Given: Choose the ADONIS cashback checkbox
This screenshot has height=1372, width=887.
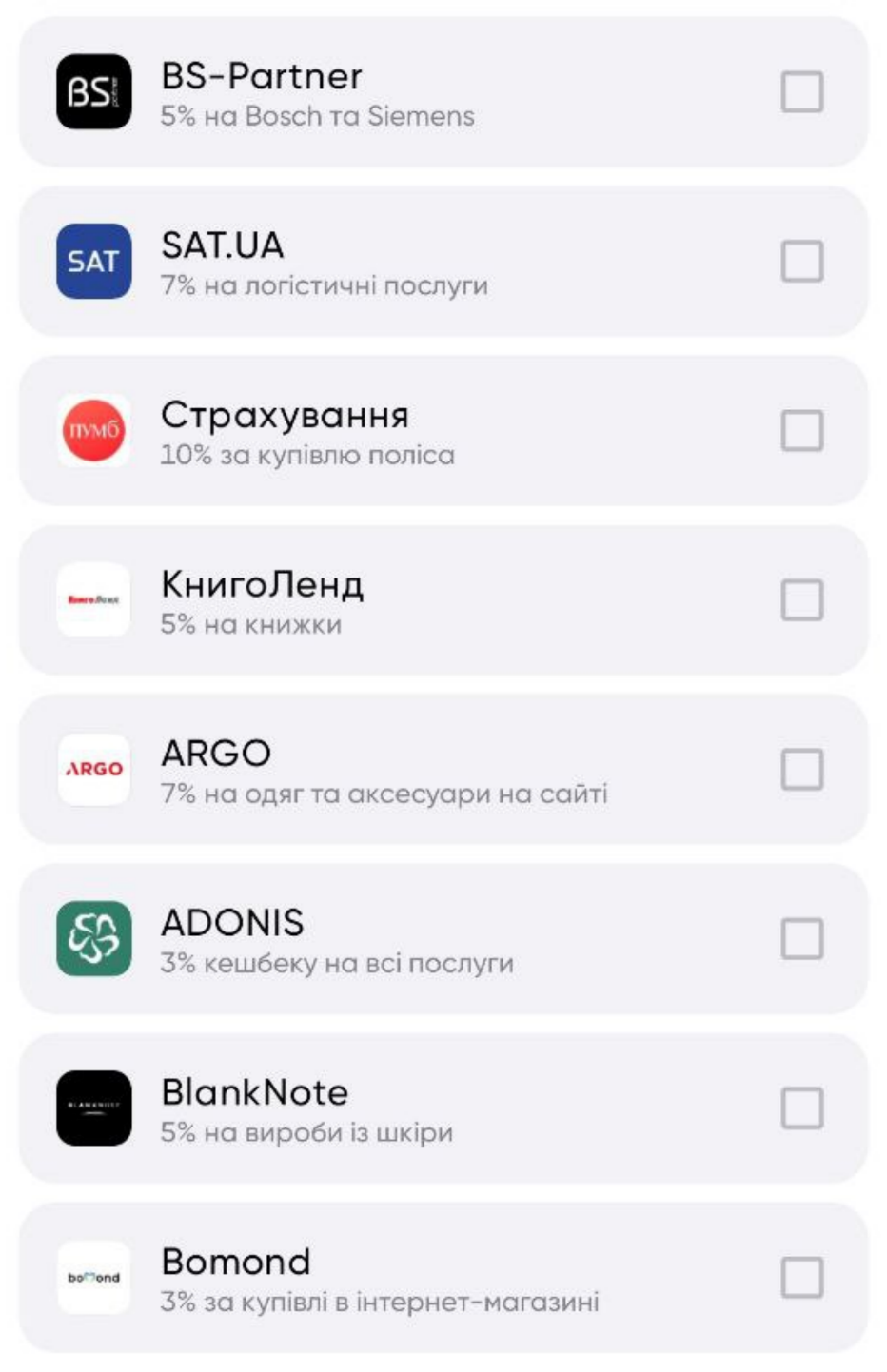Looking at the screenshot, I should [801, 939].
